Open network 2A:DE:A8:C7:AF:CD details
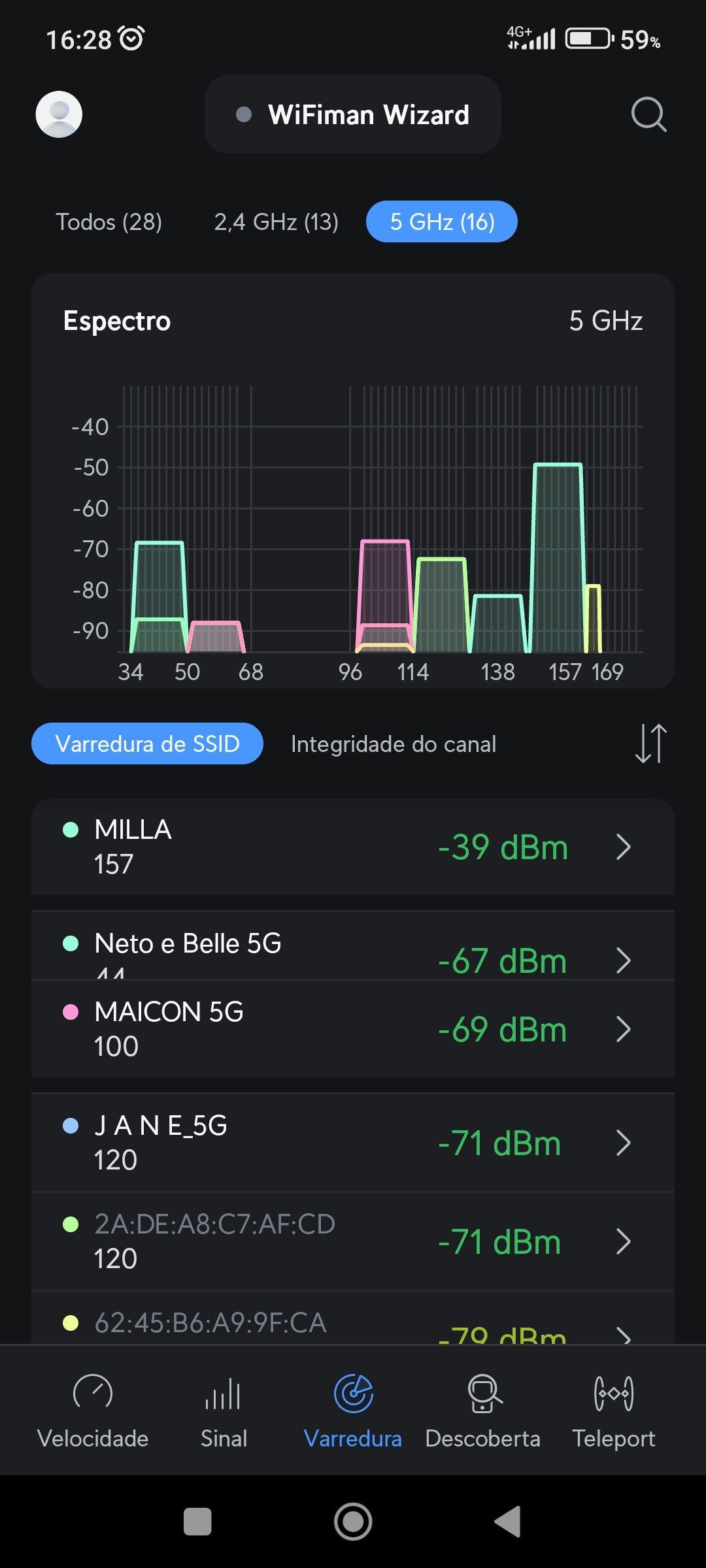This screenshot has height=1568, width=706. pyautogui.click(x=353, y=1241)
